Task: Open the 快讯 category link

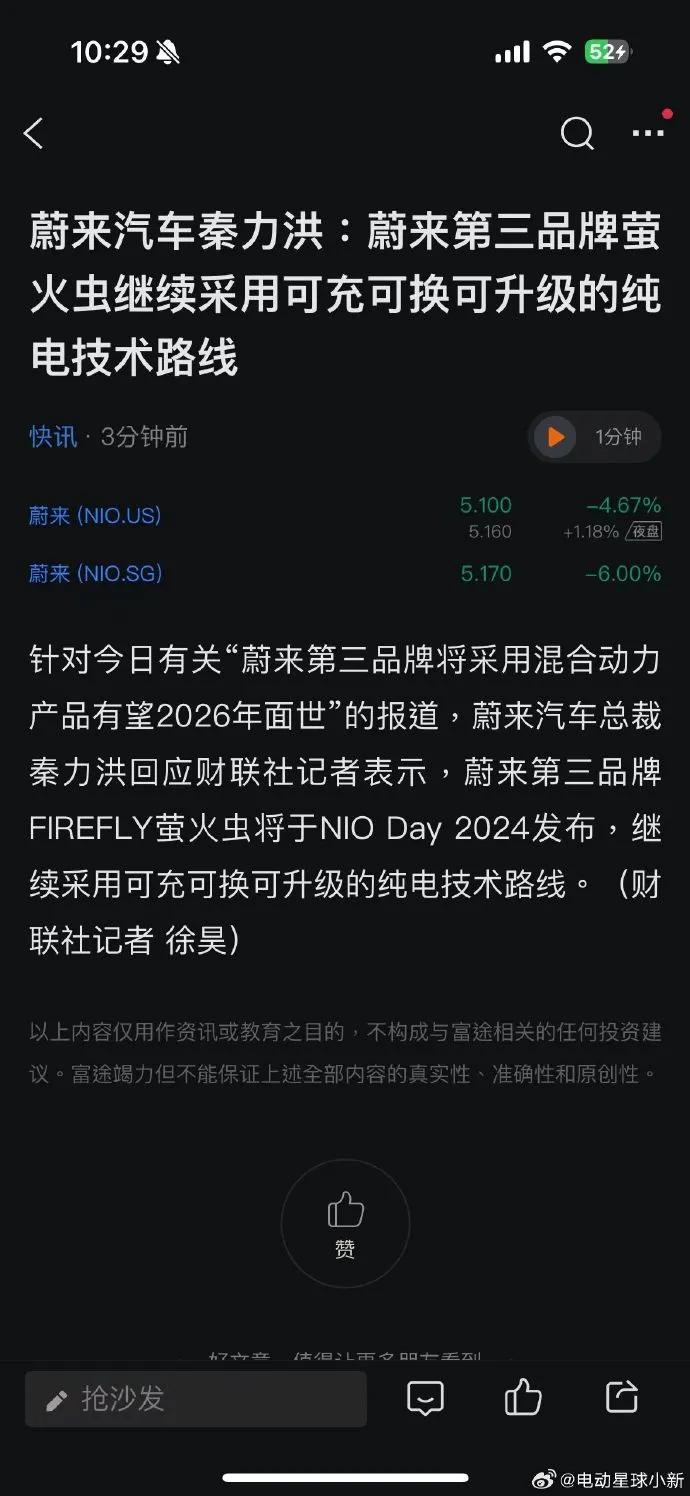Action: click(53, 437)
